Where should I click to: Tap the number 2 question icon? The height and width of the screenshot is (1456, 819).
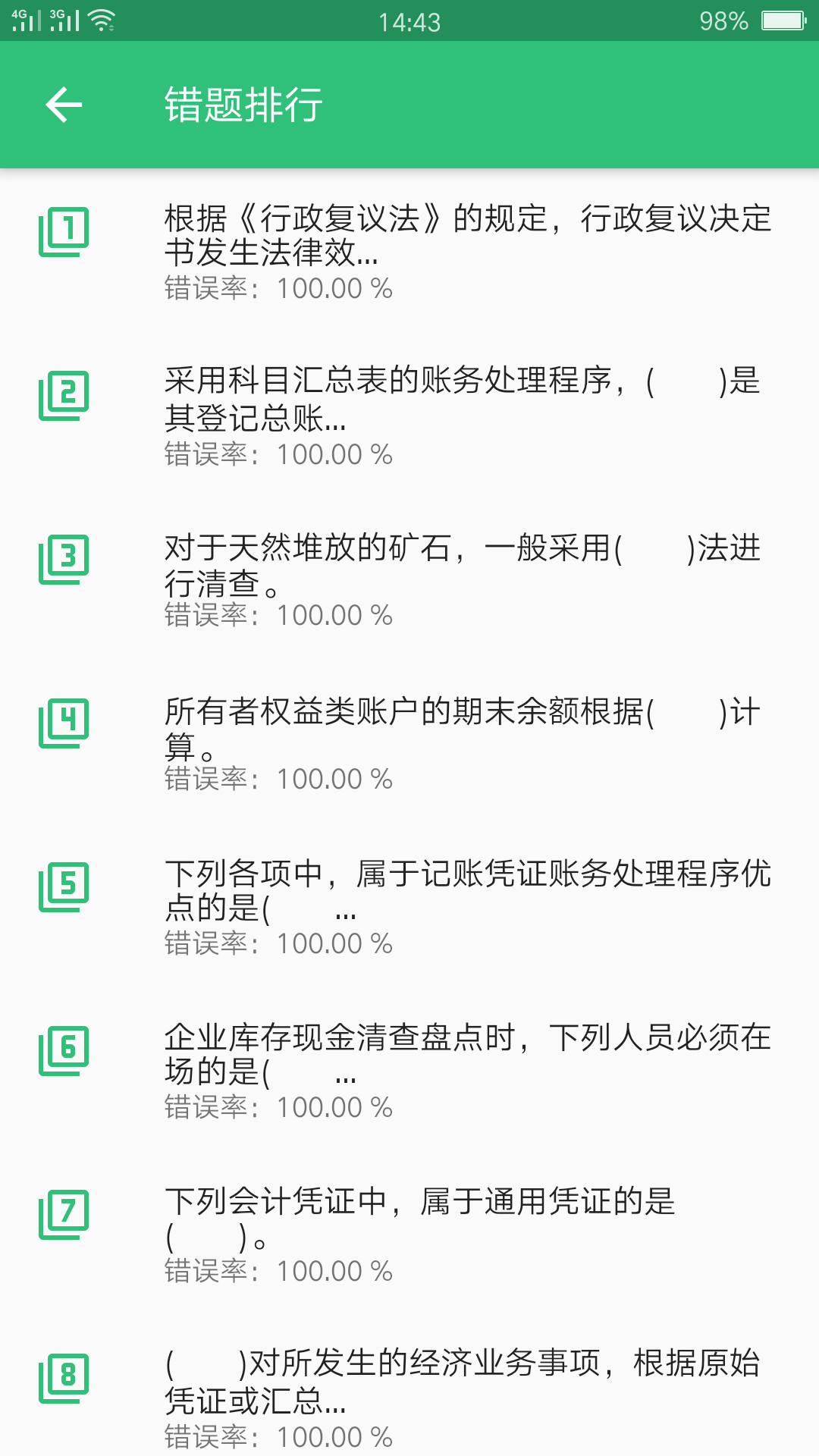(64, 394)
